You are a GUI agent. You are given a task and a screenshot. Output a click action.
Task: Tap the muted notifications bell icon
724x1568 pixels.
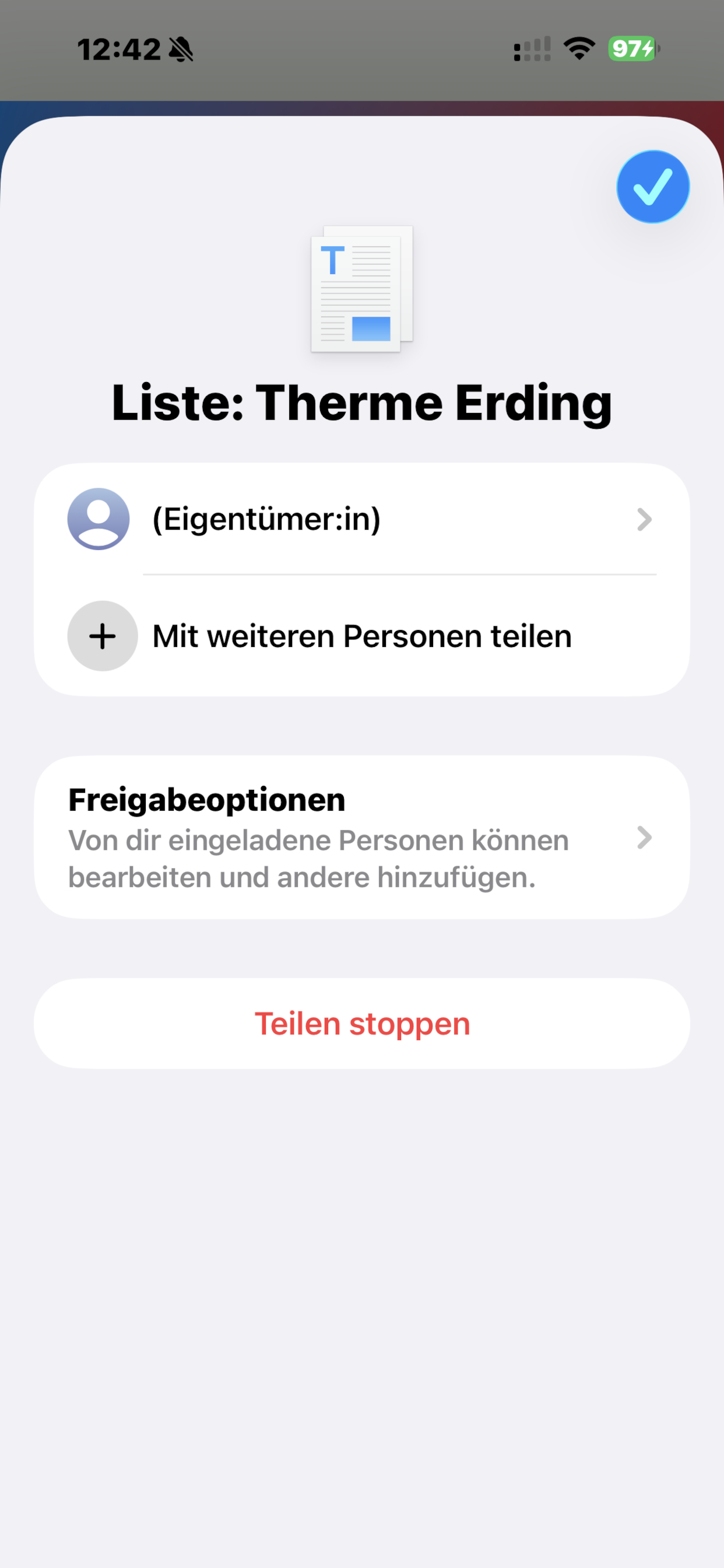click(x=182, y=50)
